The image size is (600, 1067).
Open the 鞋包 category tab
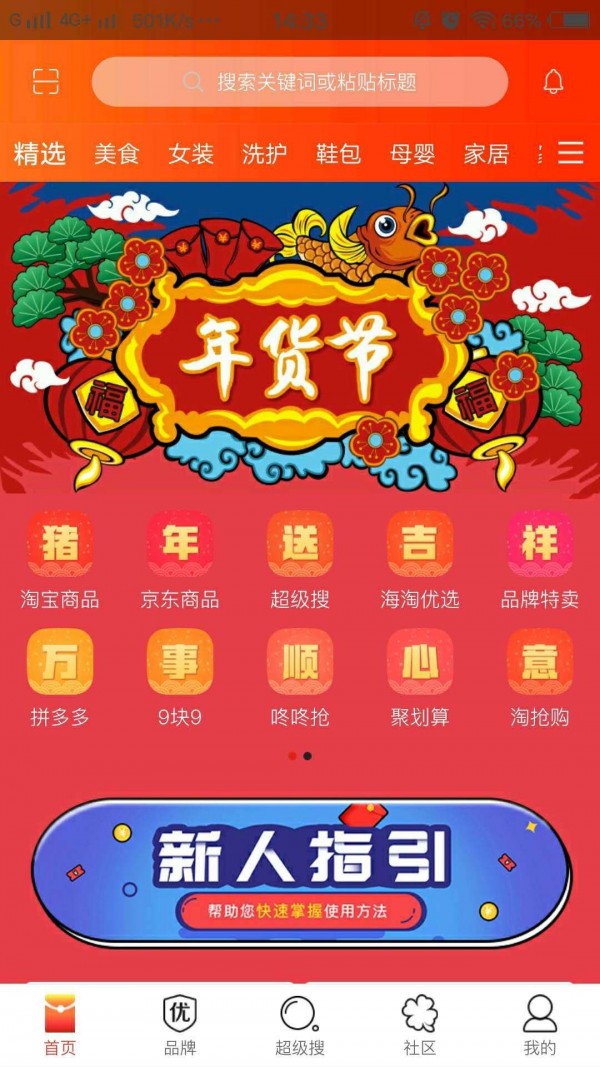338,154
